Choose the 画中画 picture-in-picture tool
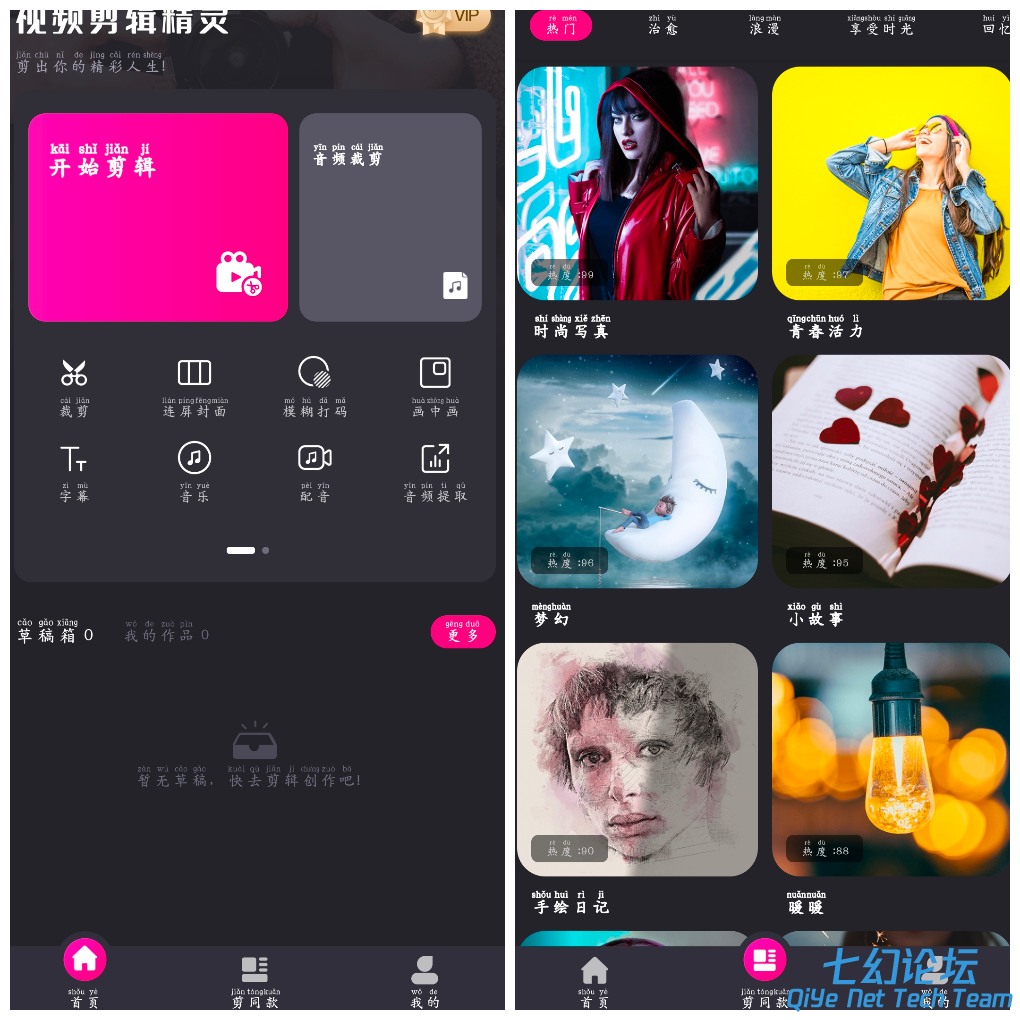The image size is (1020, 1020). coord(435,386)
